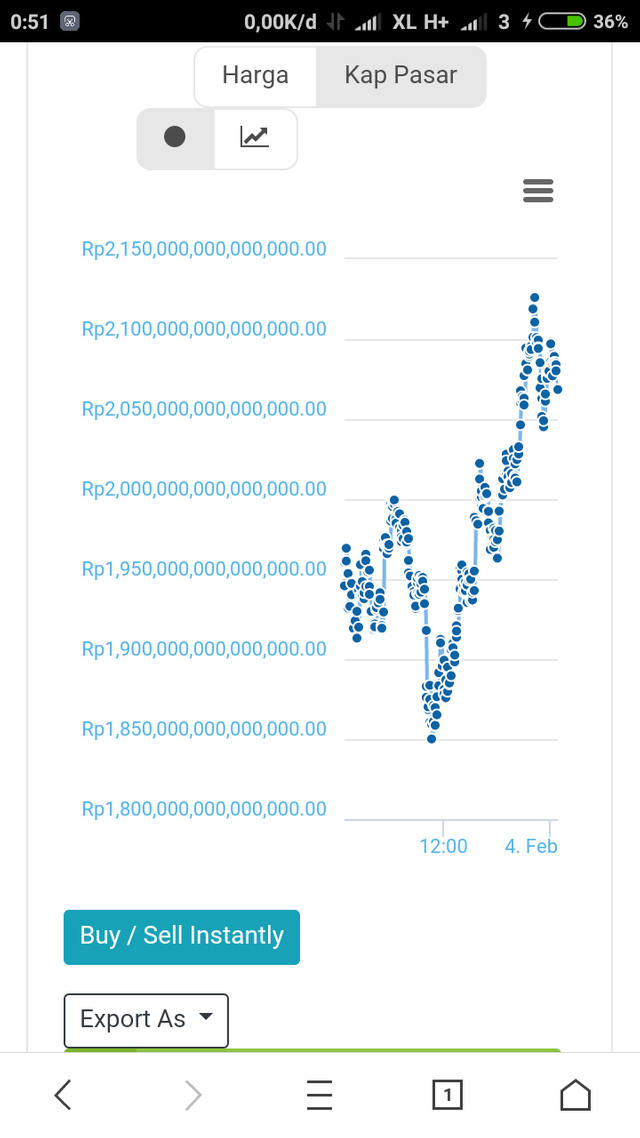Go back to the previous page
This screenshot has height=1138, width=640.
click(63, 1096)
